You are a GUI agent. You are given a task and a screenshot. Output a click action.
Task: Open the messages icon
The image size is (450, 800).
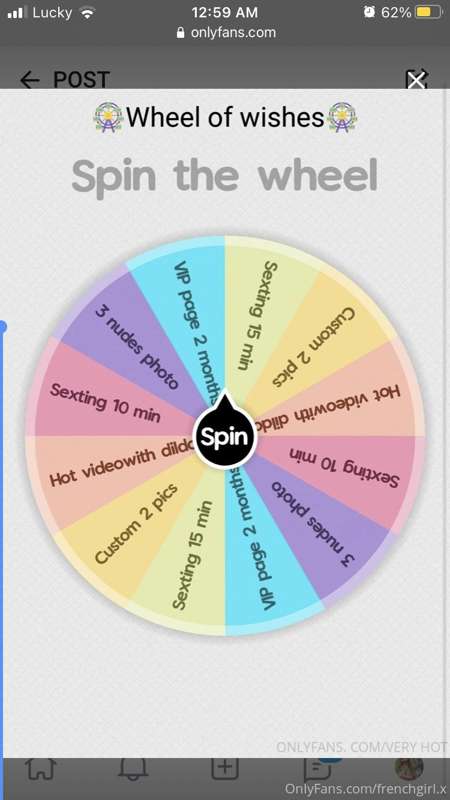pos(318,769)
